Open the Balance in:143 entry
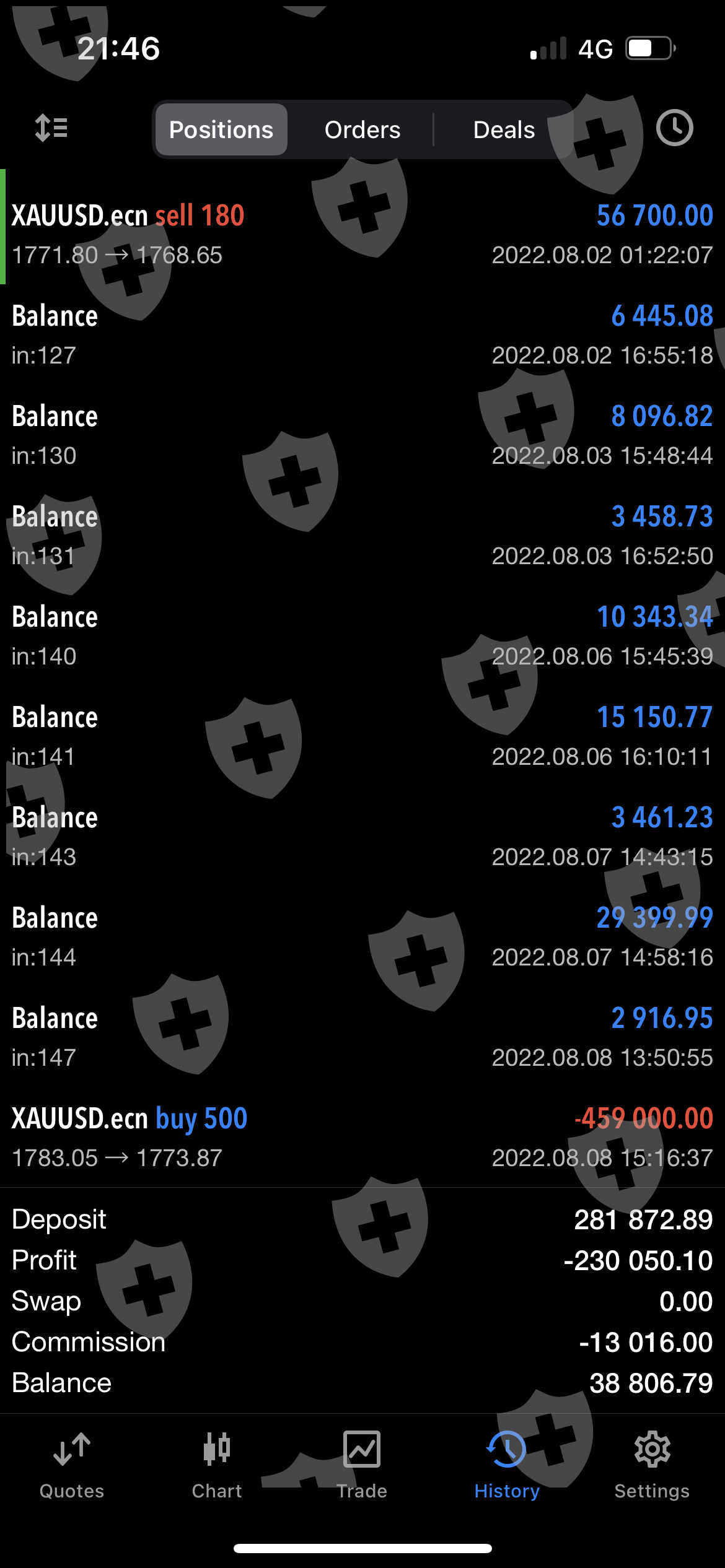725x1568 pixels. 362,836
